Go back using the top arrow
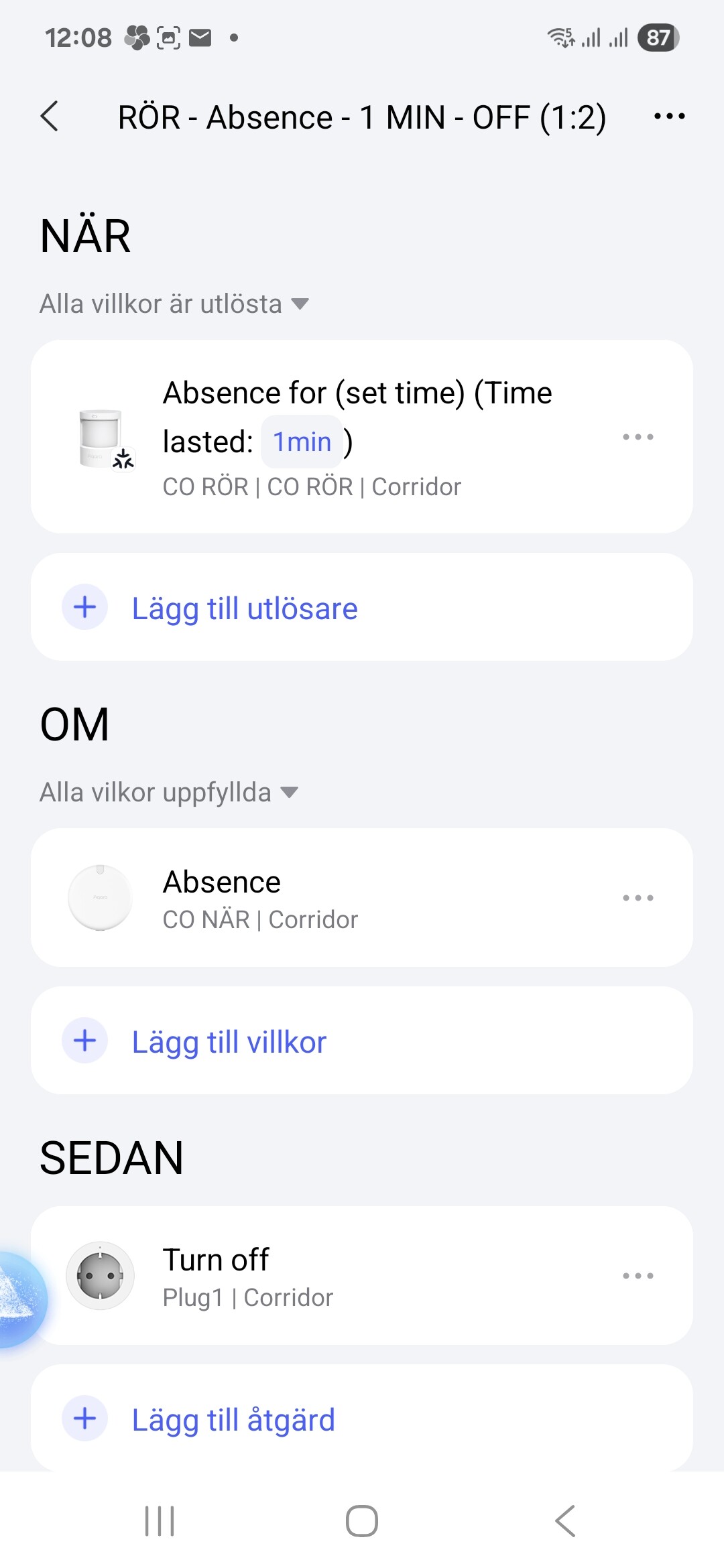 [50, 117]
